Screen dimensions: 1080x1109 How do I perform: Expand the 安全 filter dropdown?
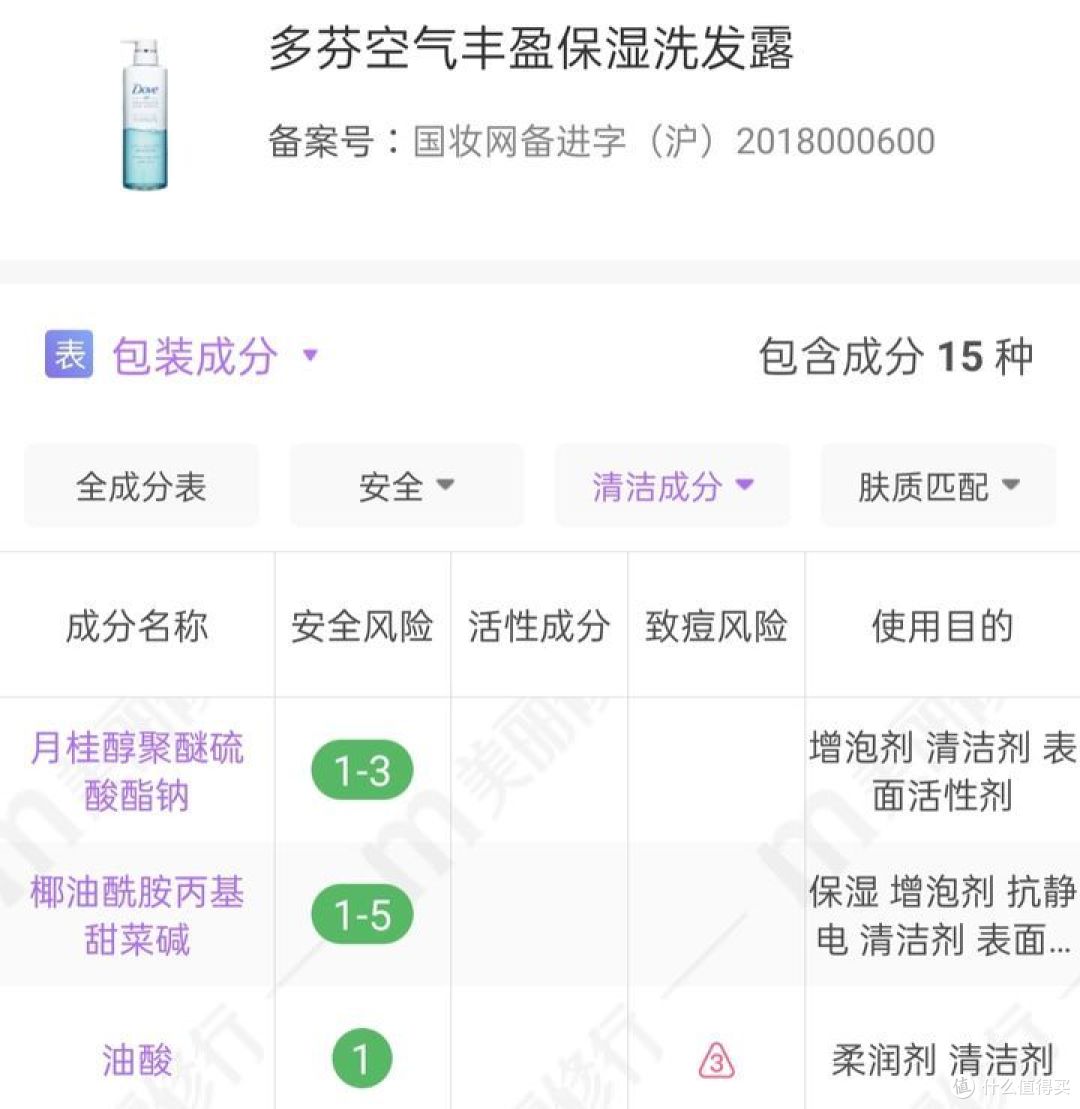[405, 486]
